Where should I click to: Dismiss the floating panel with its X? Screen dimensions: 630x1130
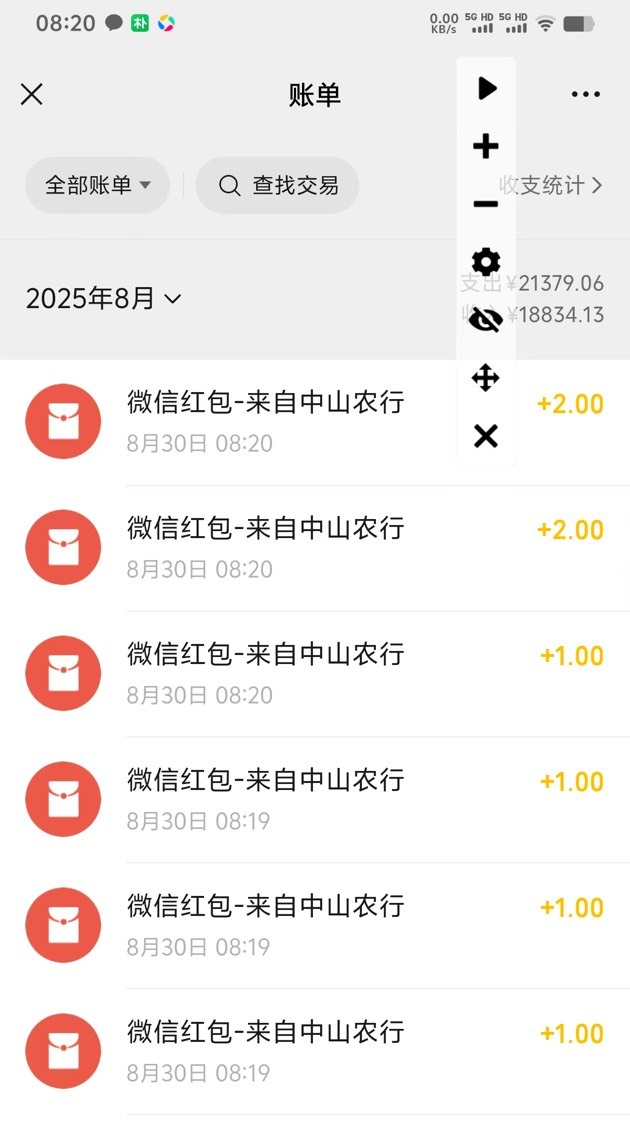486,436
